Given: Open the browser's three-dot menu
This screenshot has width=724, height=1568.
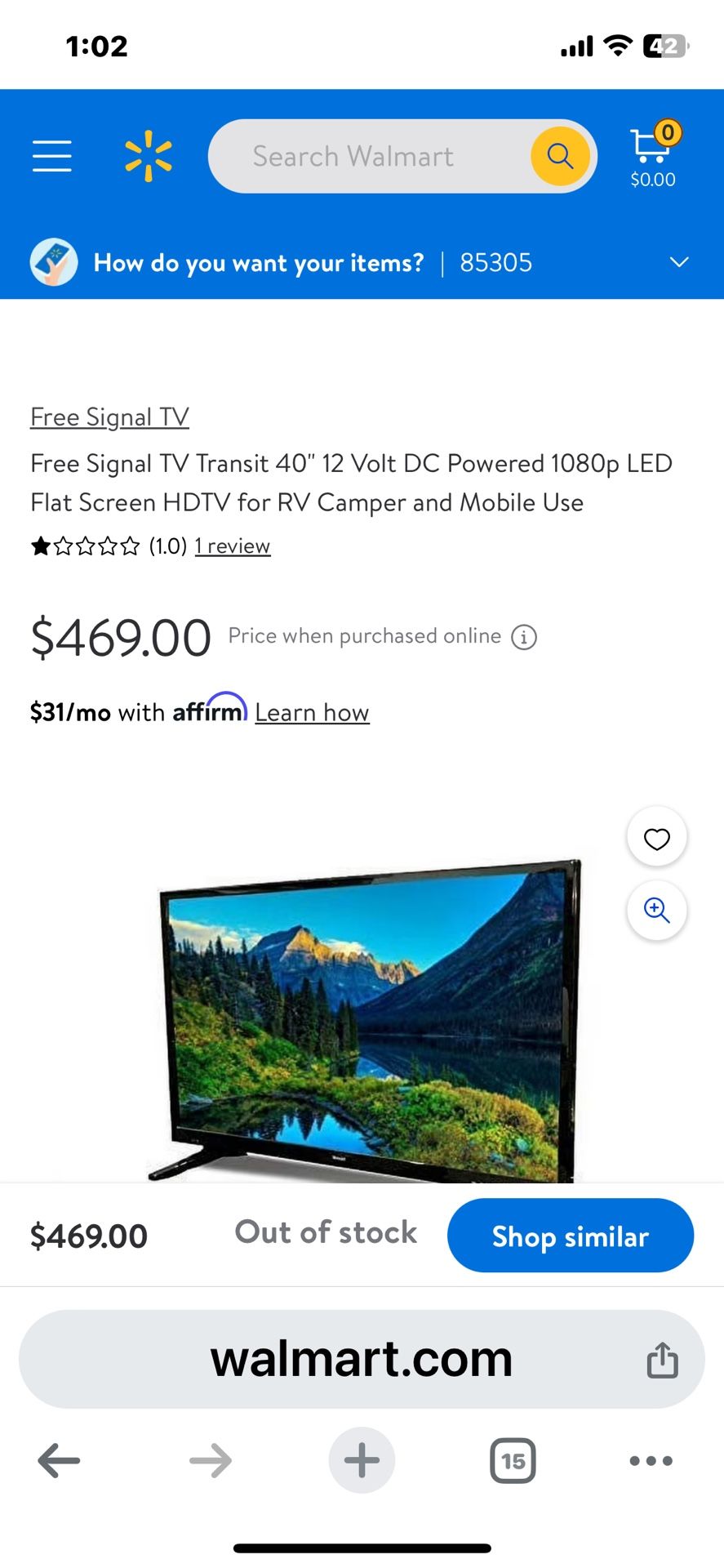Looking at the screenshot, I should tap(651, 1460).
